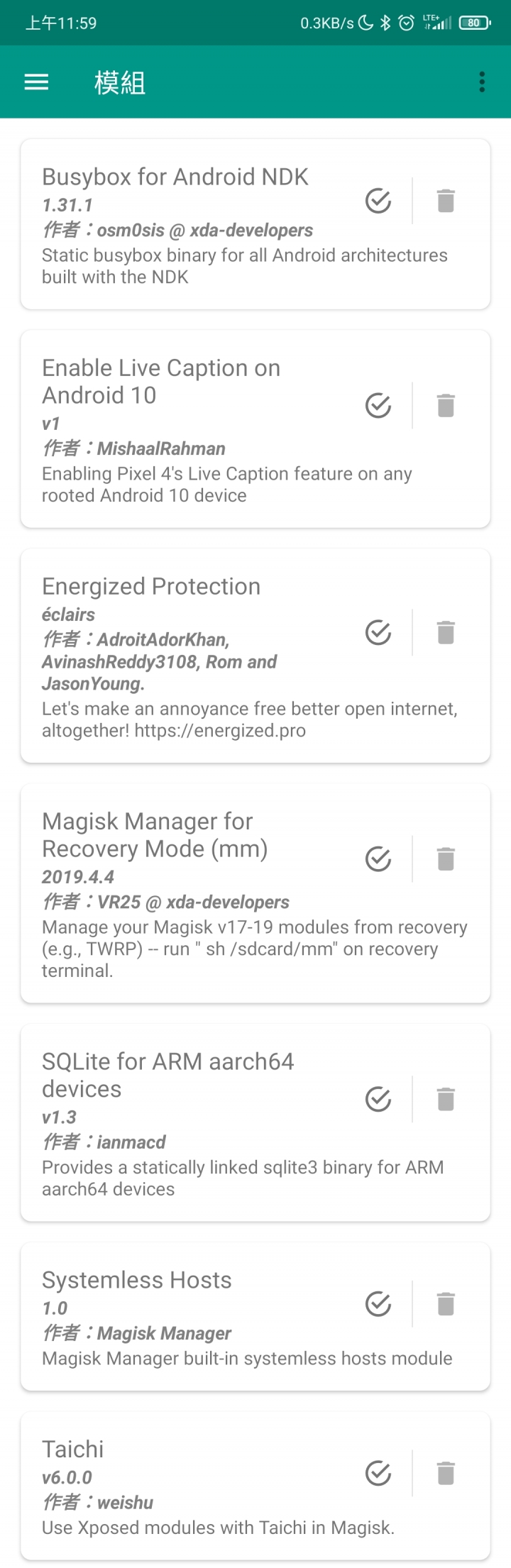Viewport: 511px width, 1568px height.
Task: Toggle the Energized Protection module checkmark
Action: 378,632
